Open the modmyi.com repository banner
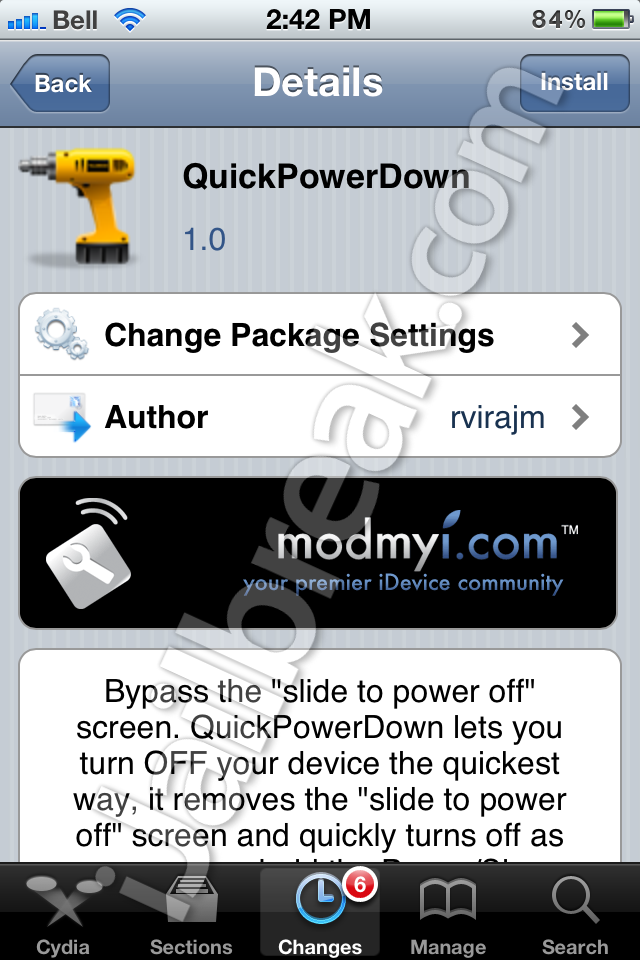This screenshot has height=960, width=640. pyautogui.click(x=320, y=553)
